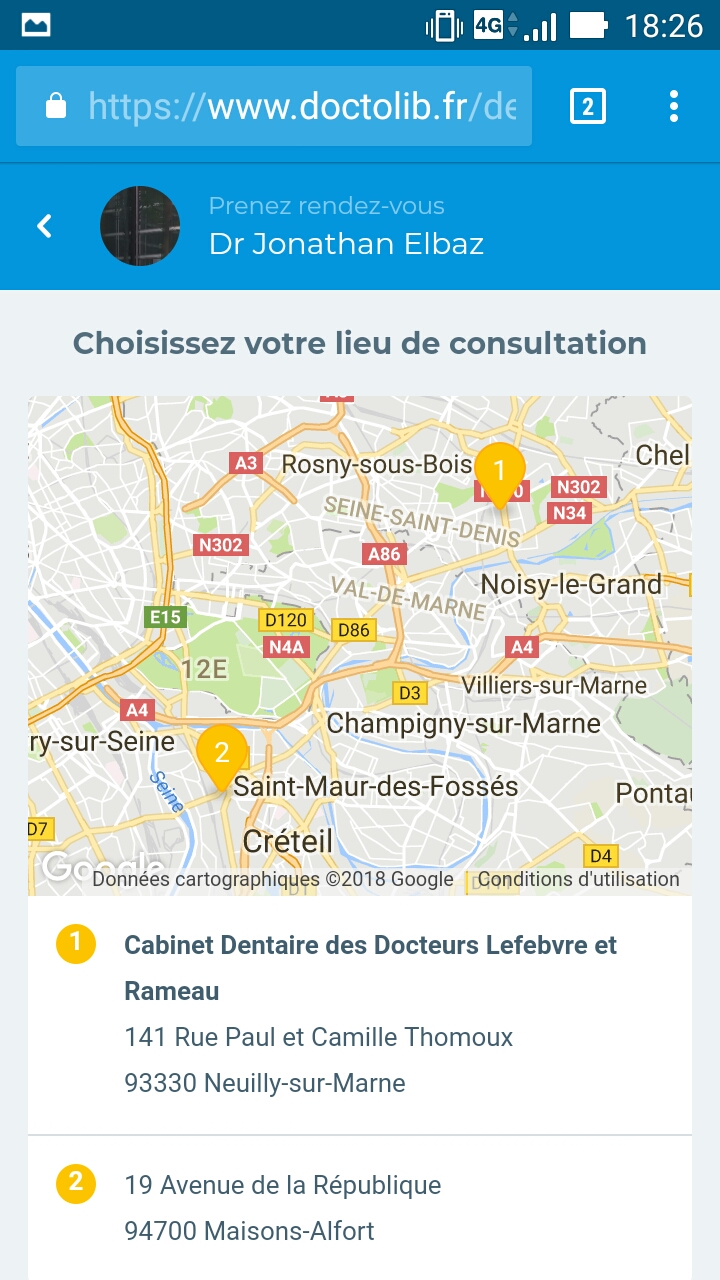Open the map's Conditions d'utilisation link
This screenshot has height=1280, width=720.
[x=578, y=880]
